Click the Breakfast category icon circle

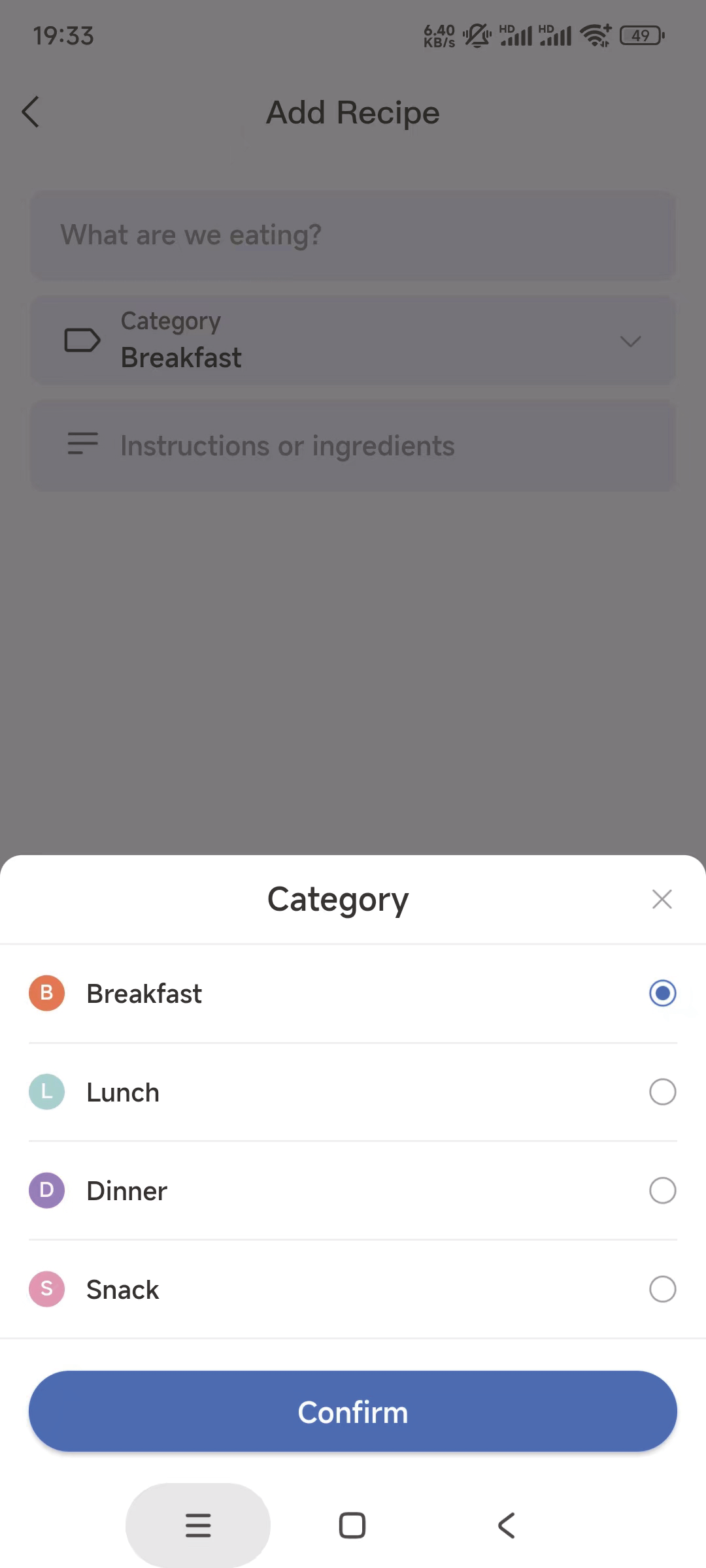tap(46, 992)
